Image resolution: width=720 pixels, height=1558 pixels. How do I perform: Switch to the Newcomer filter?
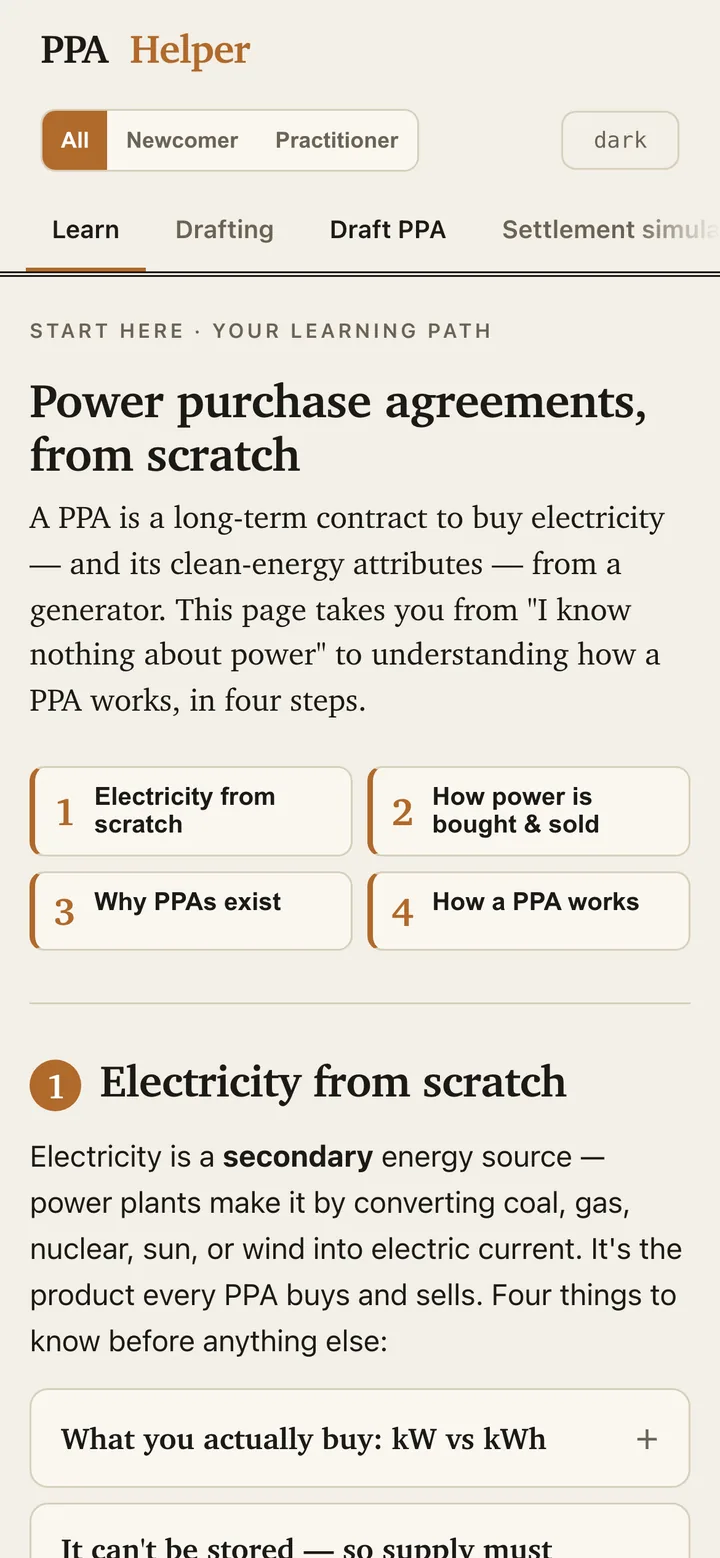(x=182, y=140)
